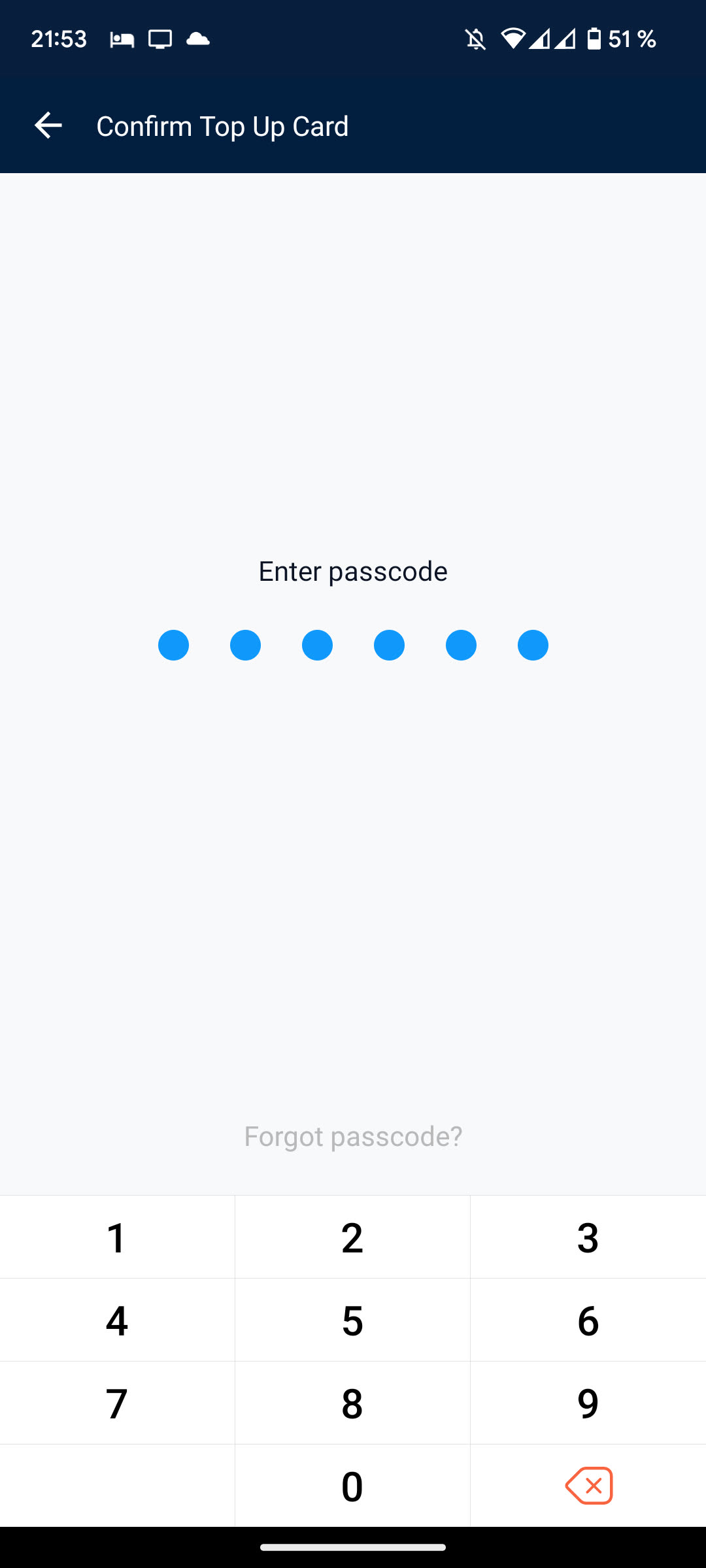Enter digit 7 on the keypad
Viewport: 706px width, 1568px height.
click(117, 1403)
